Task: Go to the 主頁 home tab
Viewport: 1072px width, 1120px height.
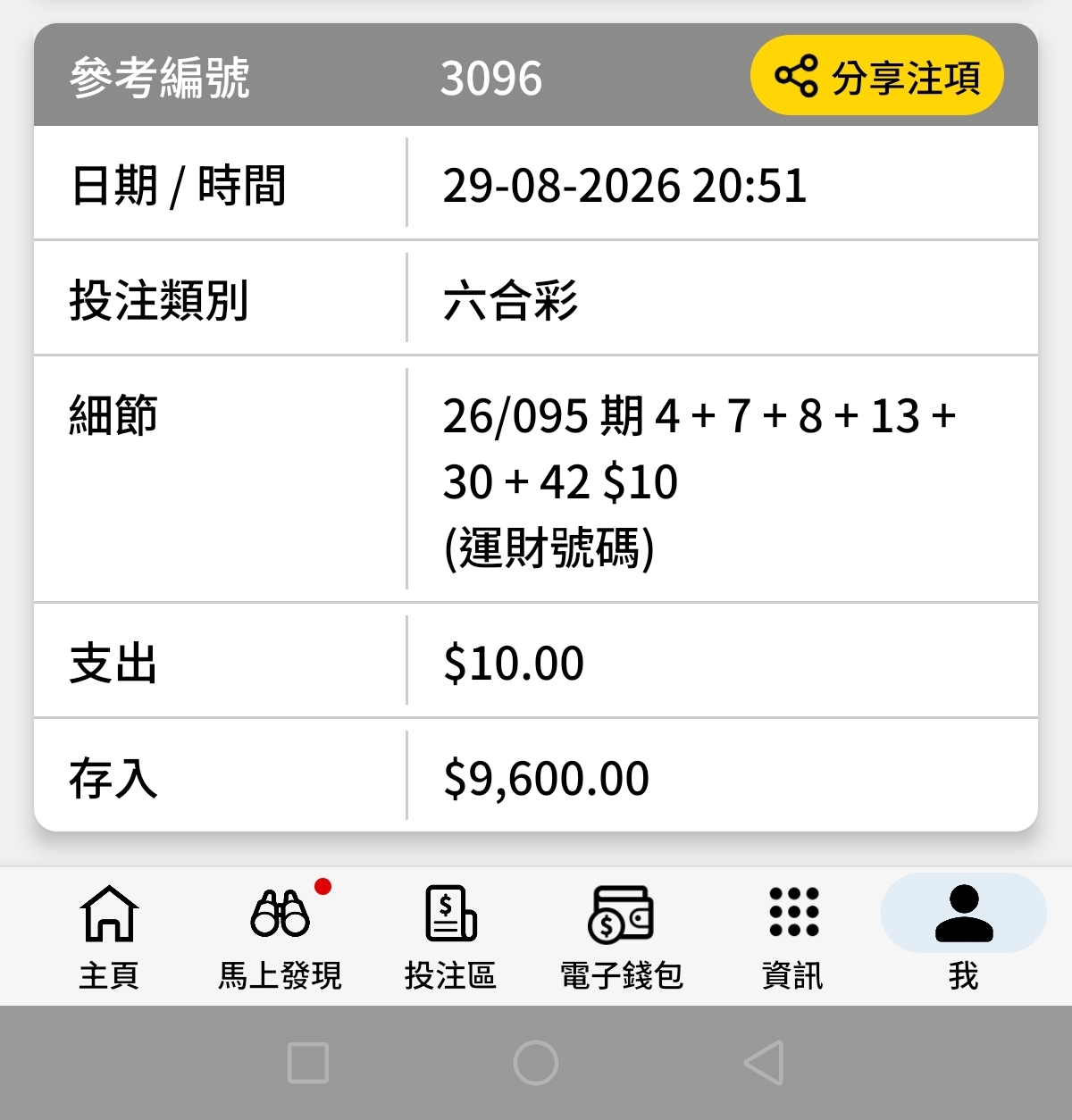Action: (109, 938)
